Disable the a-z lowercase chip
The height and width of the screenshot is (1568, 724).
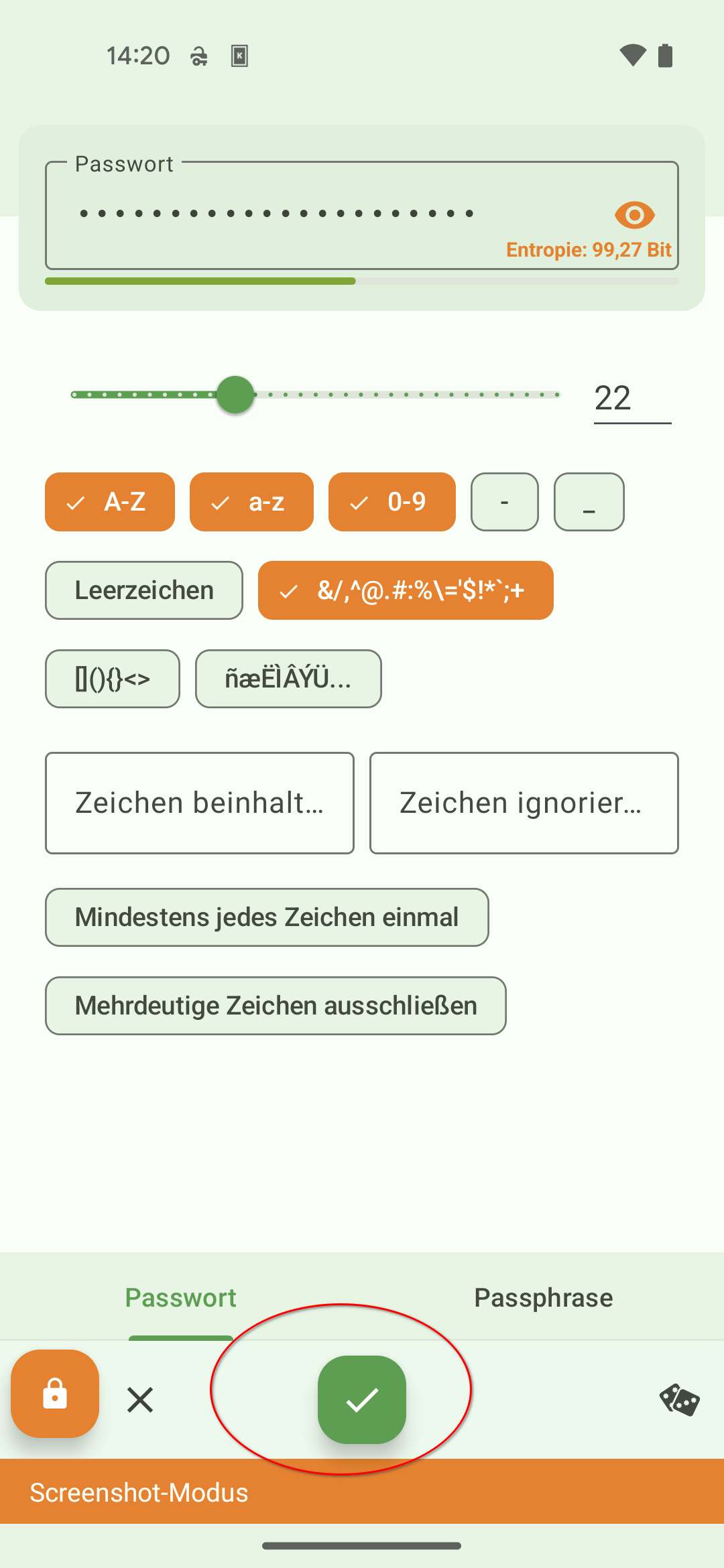point(251,502)
